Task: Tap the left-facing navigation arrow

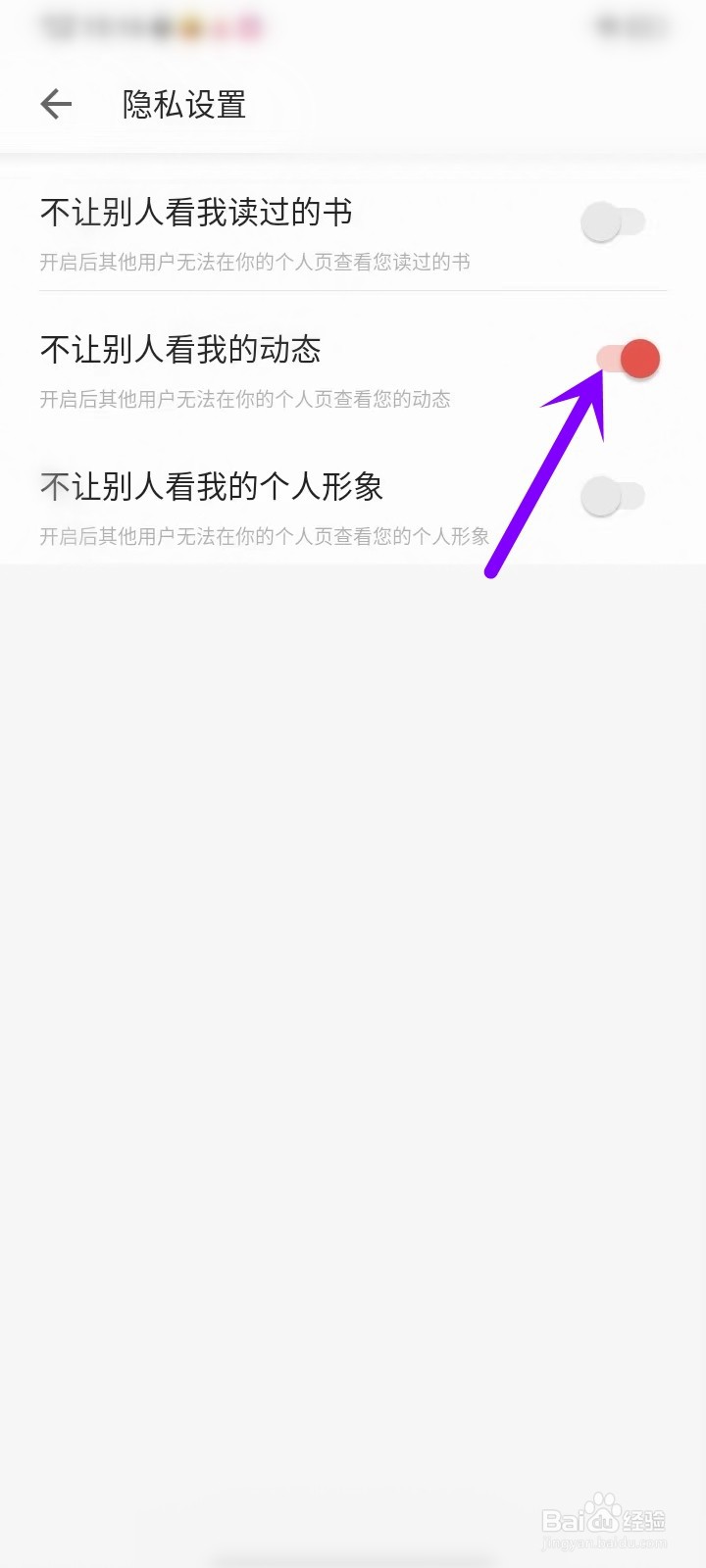Action: (55, 104)
